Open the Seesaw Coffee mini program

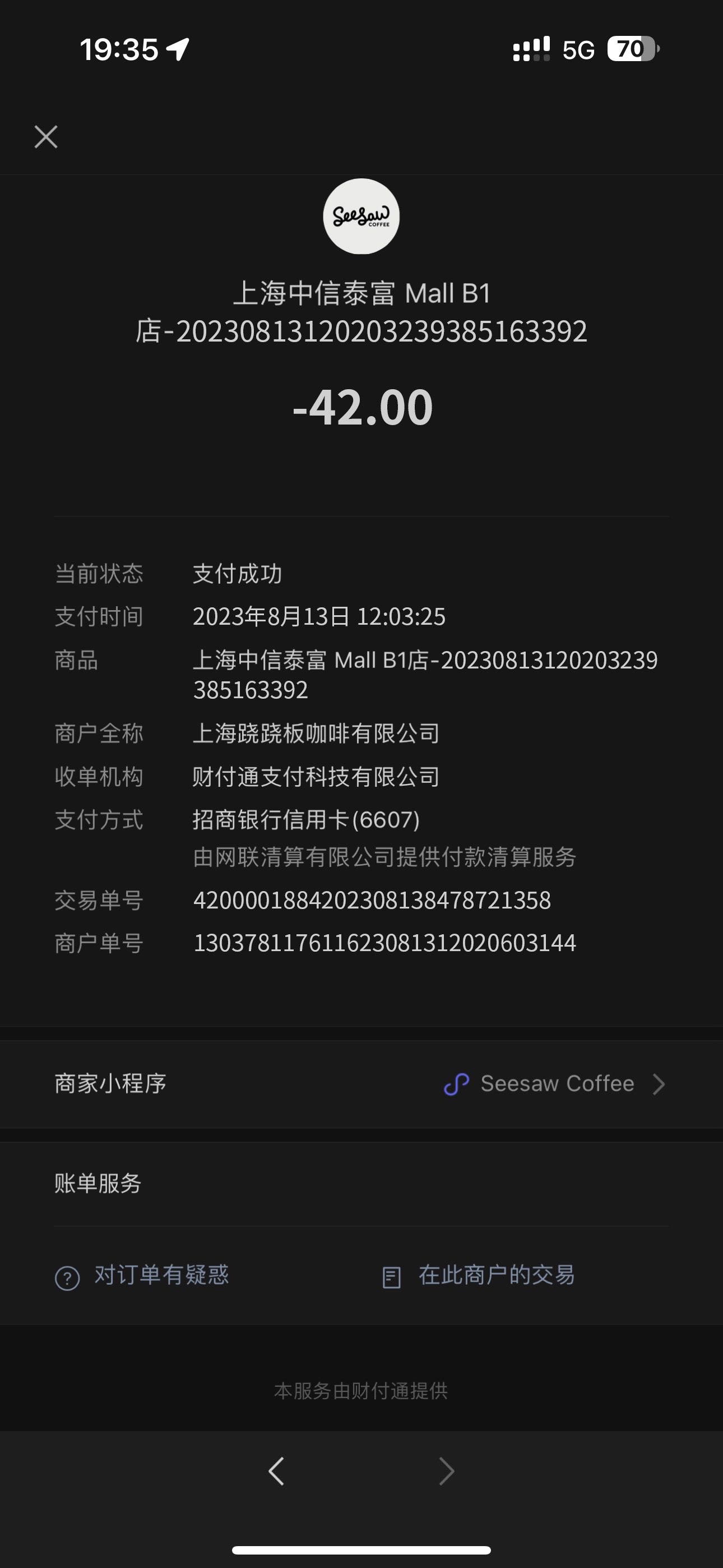point(361,1084)
